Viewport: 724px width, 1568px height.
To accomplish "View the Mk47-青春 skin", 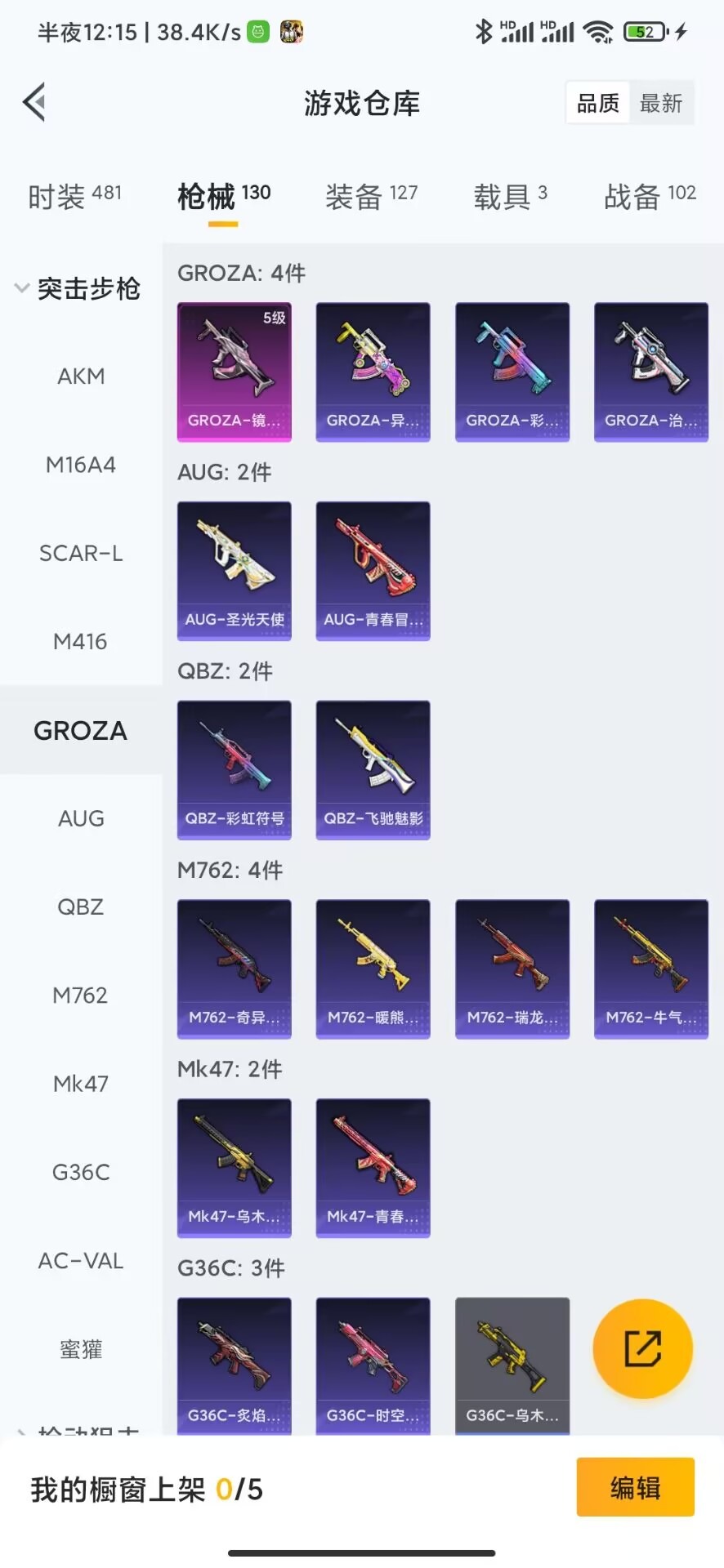I will [373, 1168].
